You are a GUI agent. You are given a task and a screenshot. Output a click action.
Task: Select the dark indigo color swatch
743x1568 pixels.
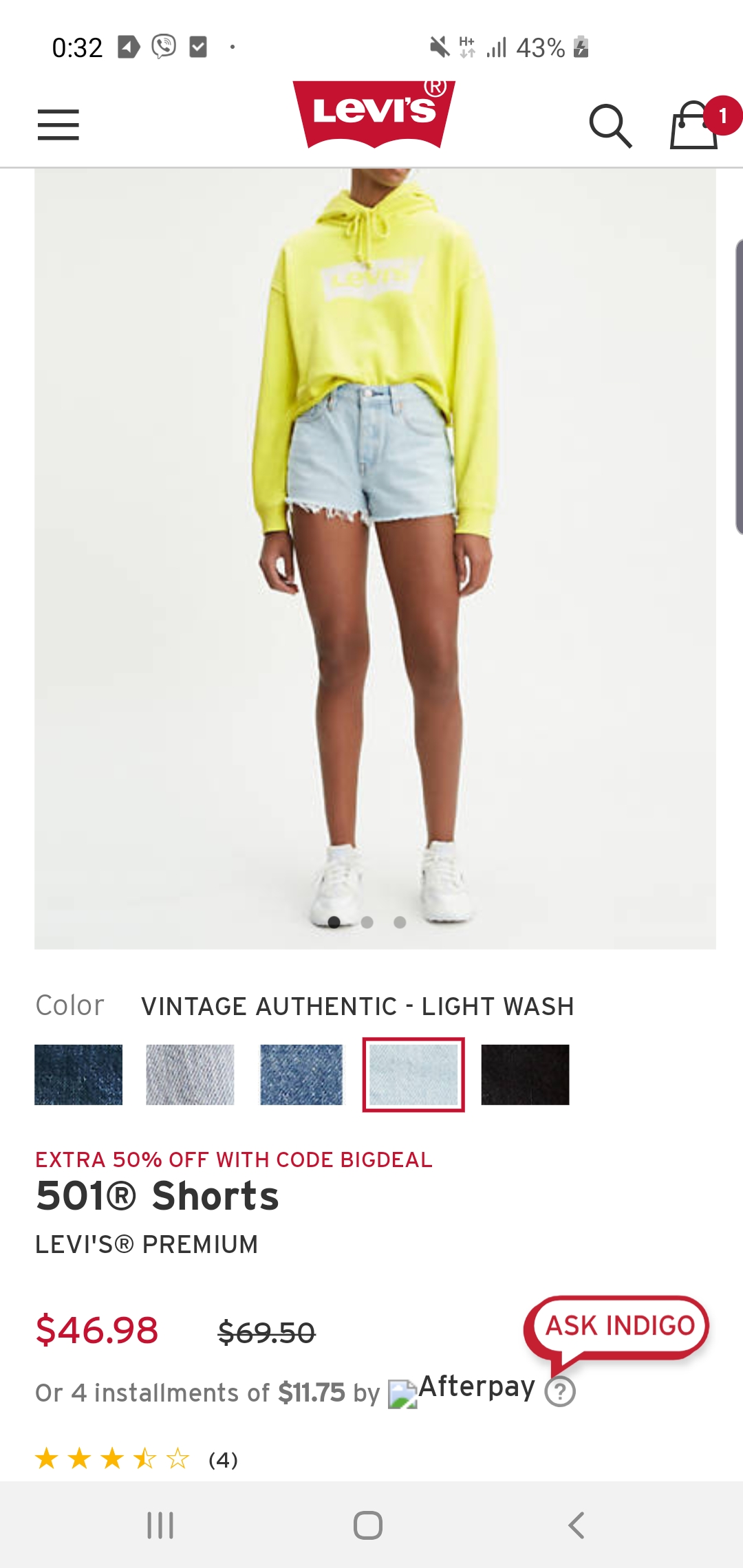point(78,1075)
